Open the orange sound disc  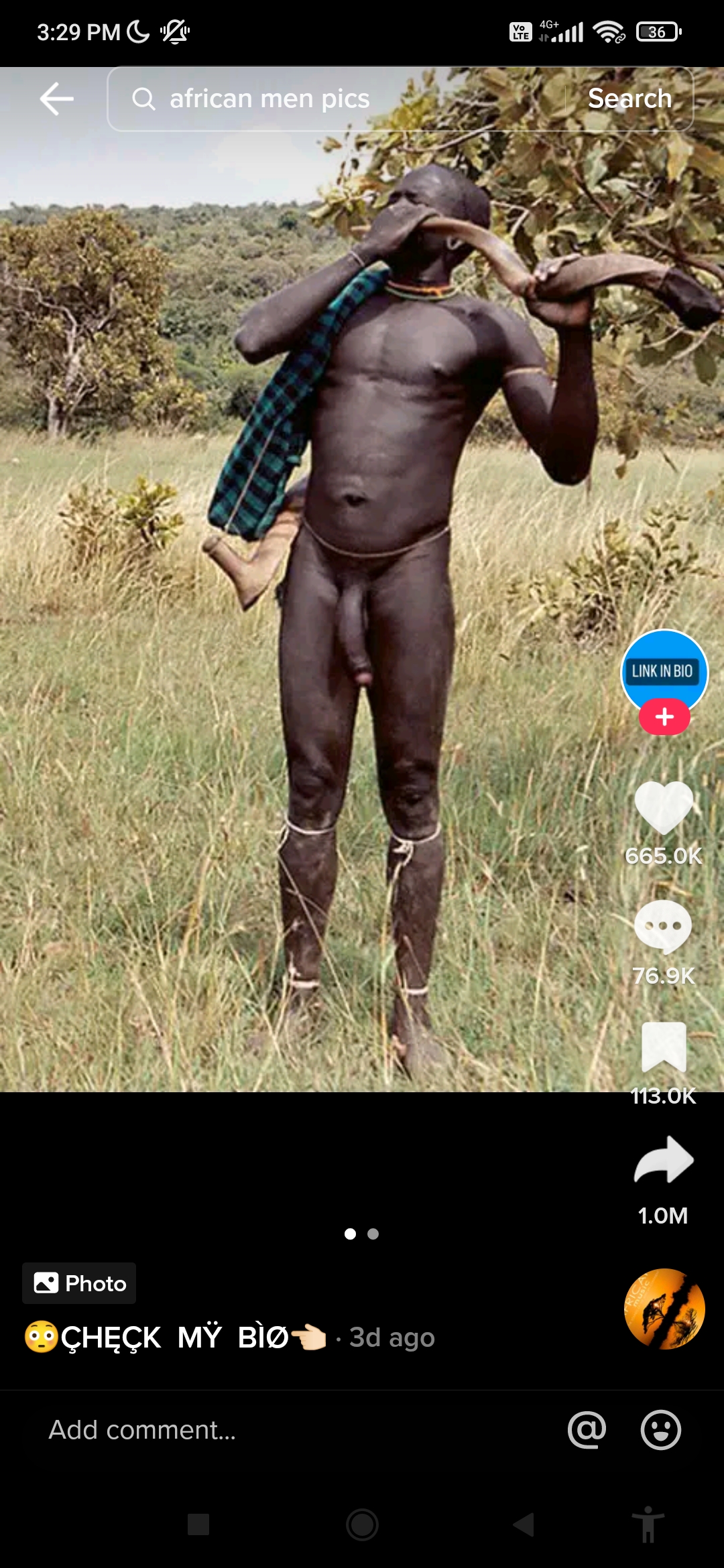664,1309
